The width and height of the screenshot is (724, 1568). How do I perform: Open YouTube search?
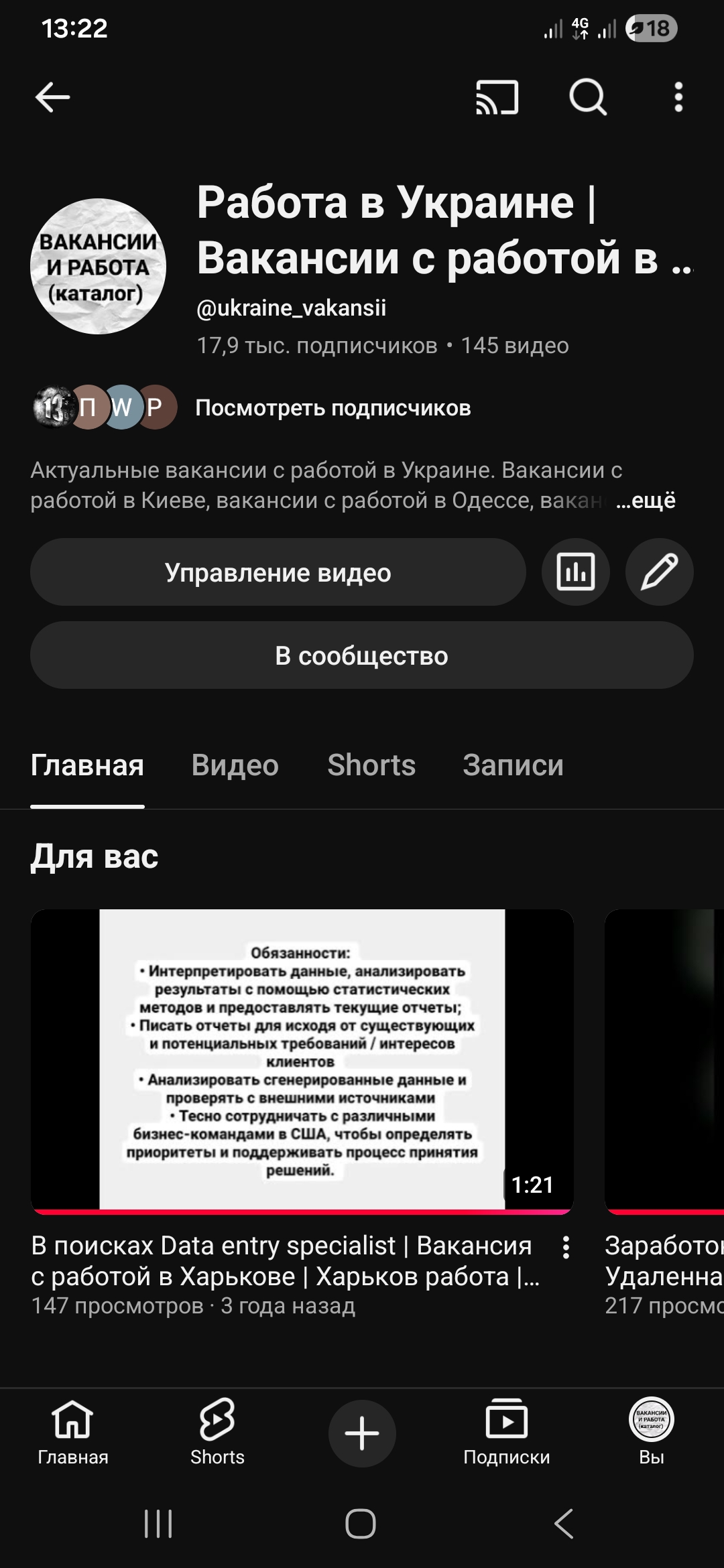(x=587, y=97)
